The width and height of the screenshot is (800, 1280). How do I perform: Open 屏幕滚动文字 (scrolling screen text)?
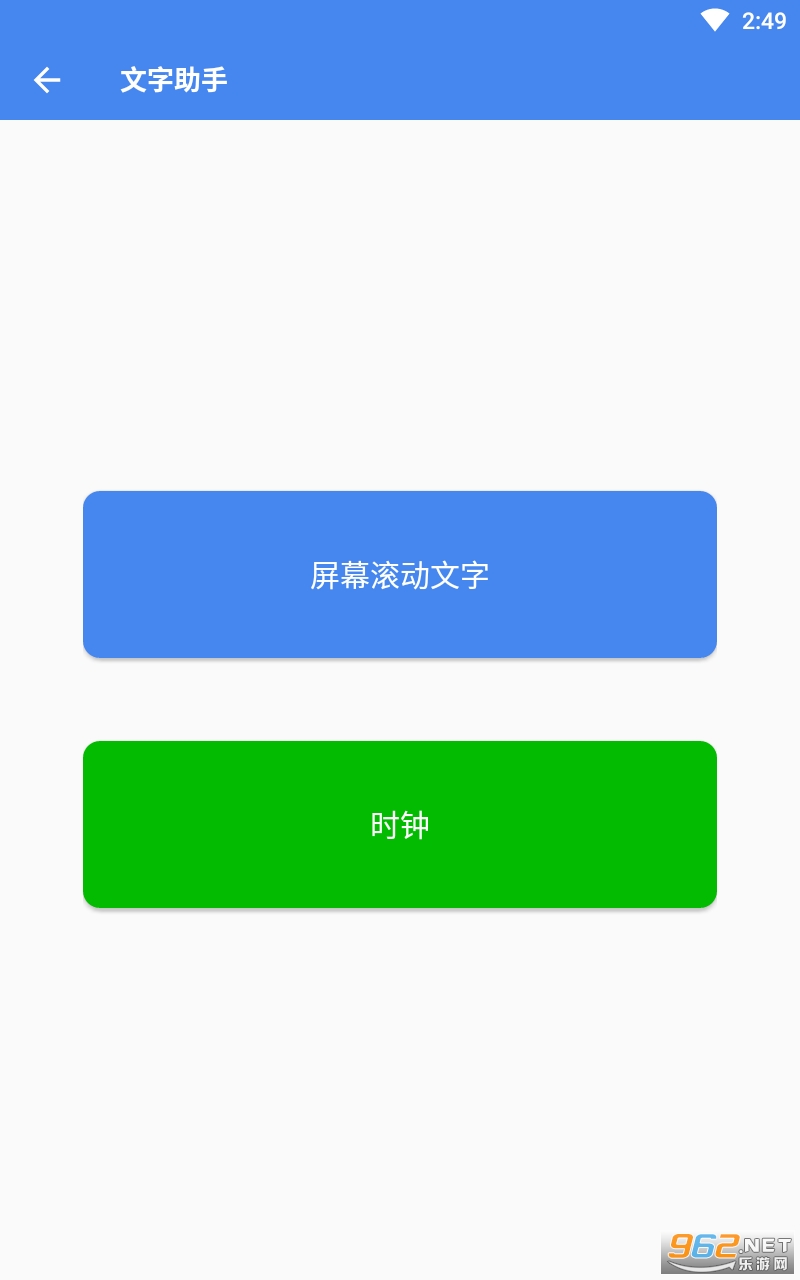tap(400, 574)
